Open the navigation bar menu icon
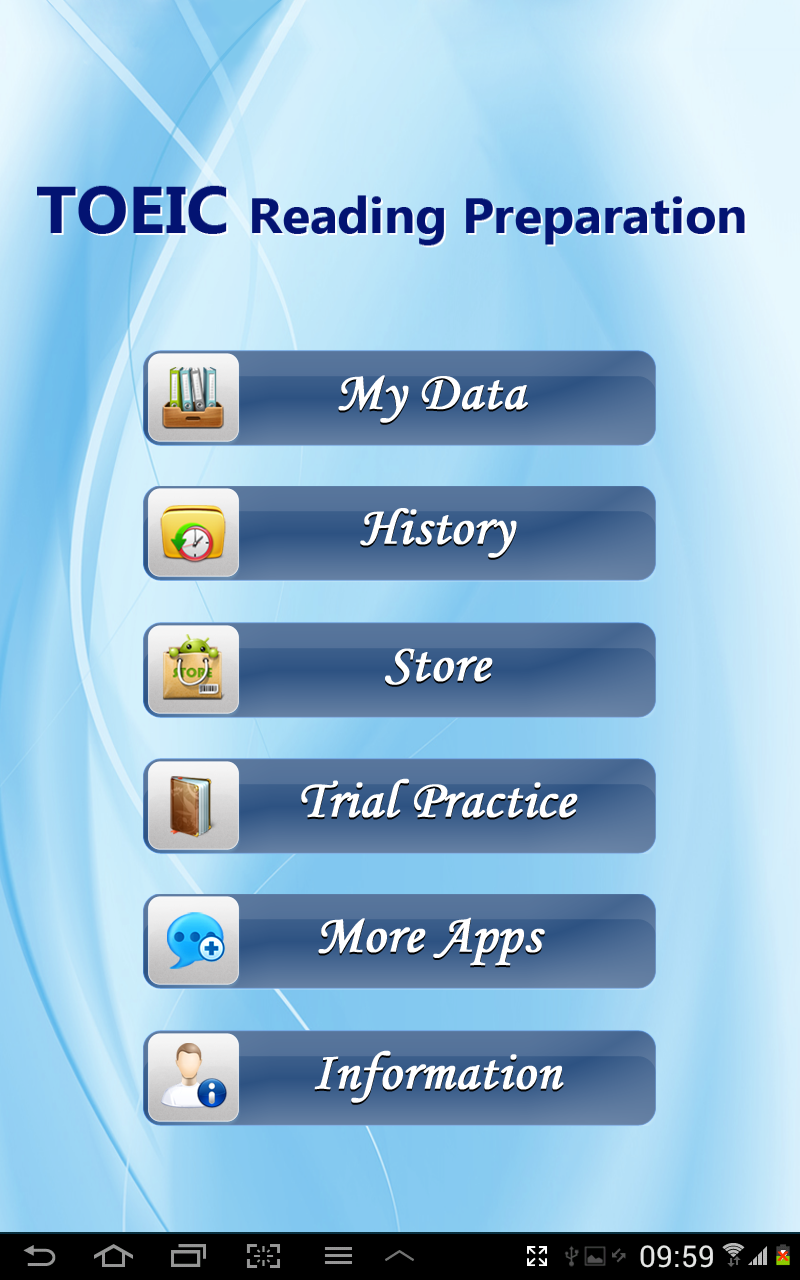800x1280 pixels. pos(337,1255)
